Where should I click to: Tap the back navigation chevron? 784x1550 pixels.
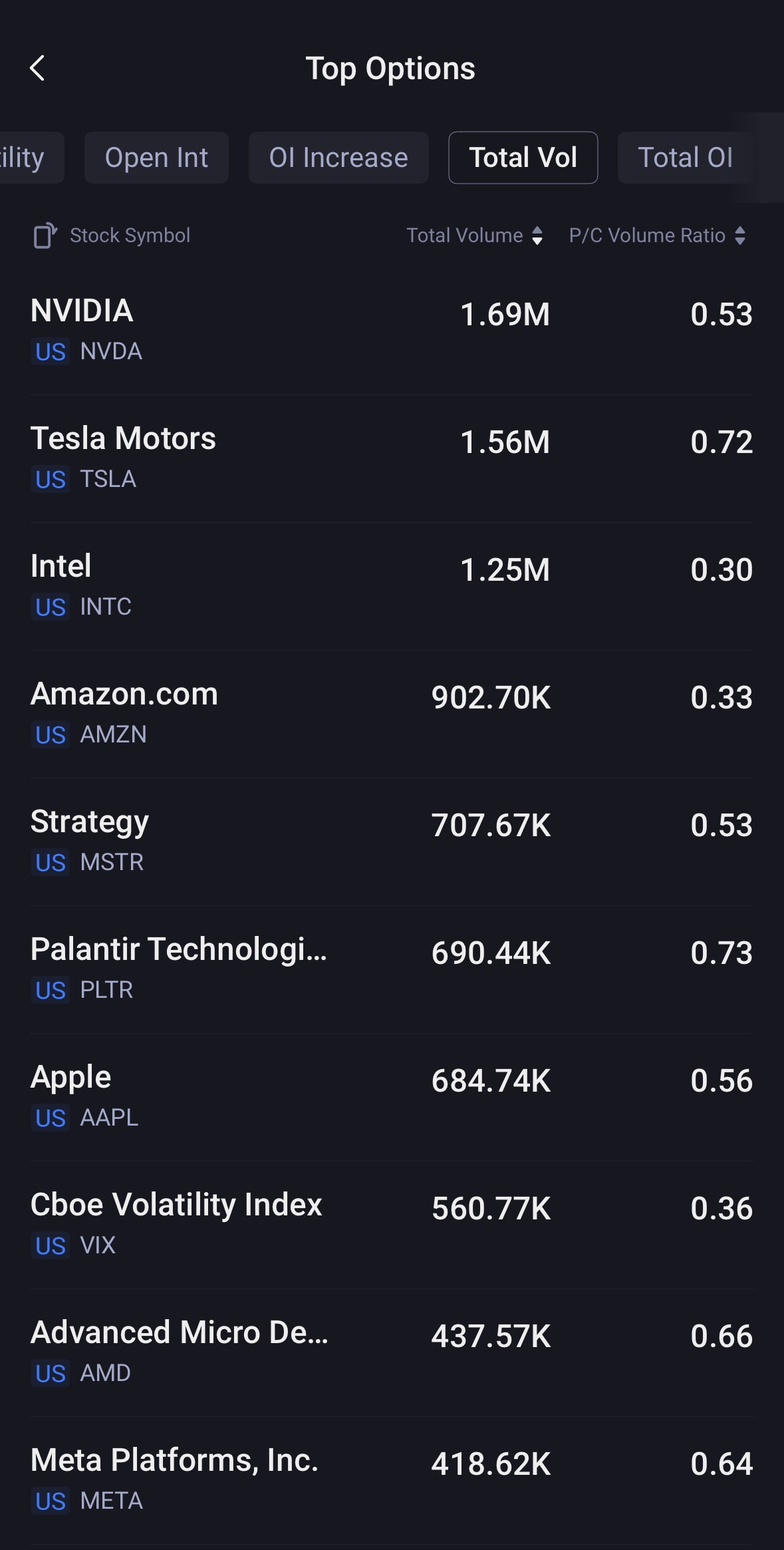[38, 67]
